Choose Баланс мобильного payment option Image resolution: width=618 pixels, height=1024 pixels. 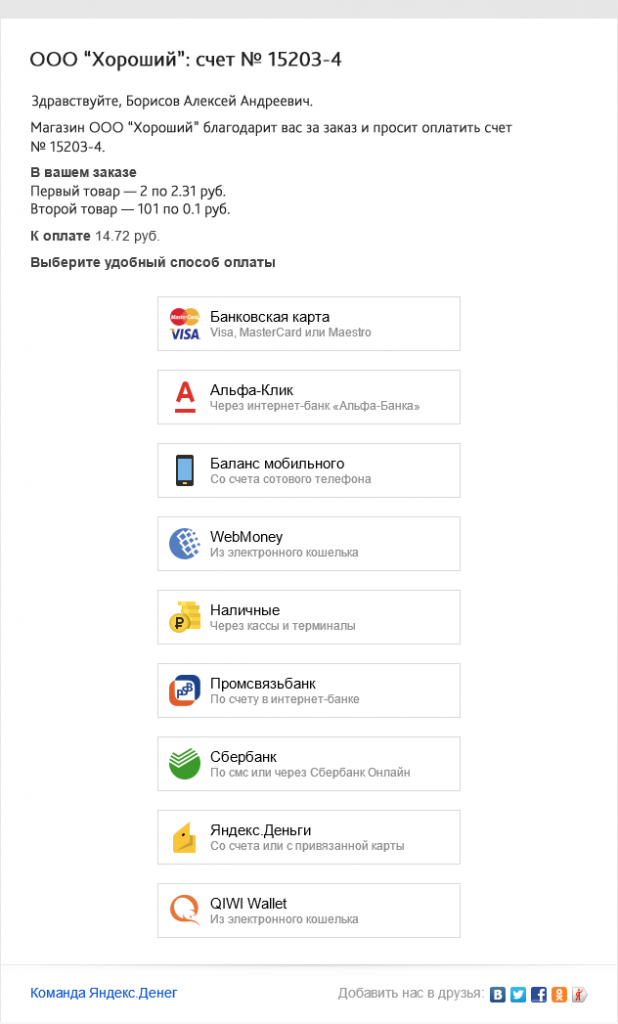(308, 470)
